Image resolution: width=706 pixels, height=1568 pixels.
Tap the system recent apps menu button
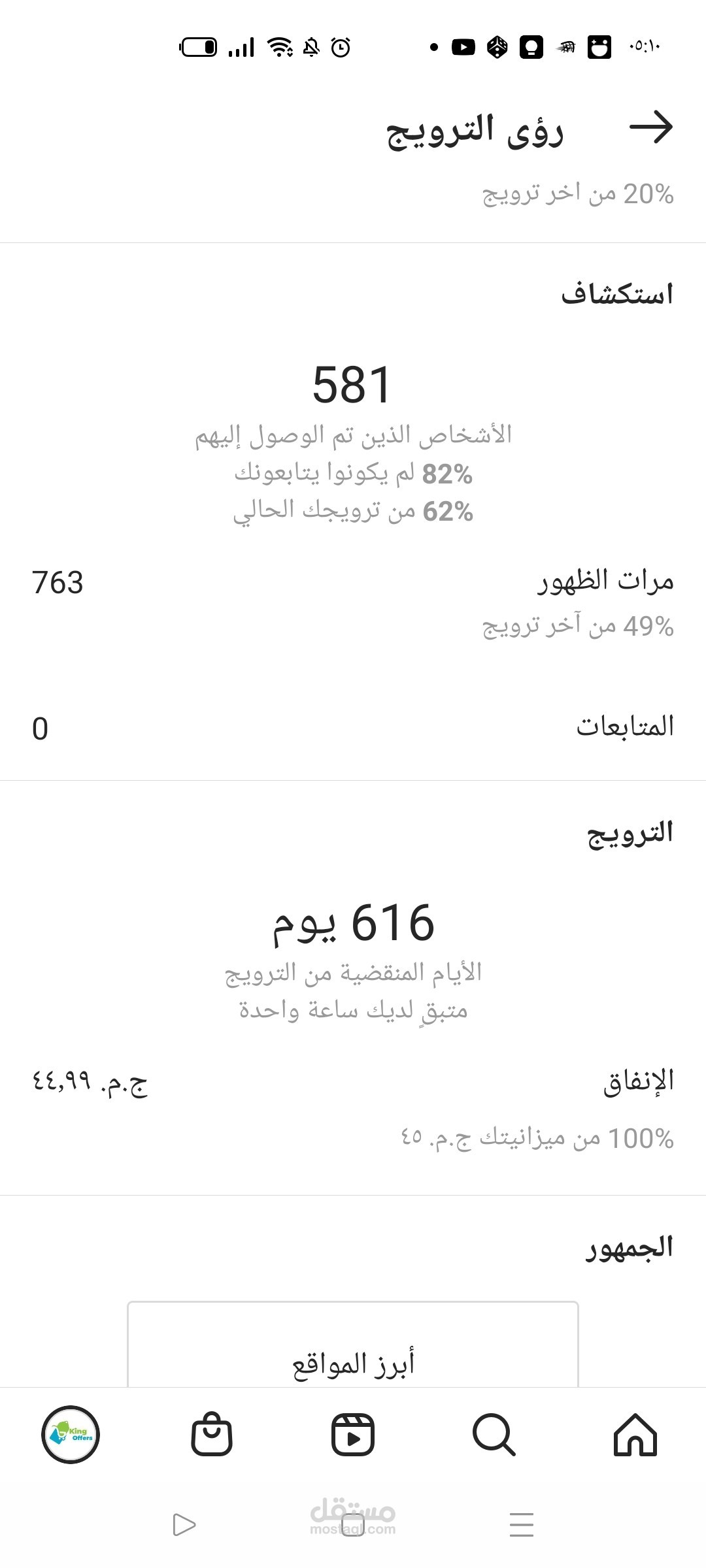click(x=522, y=1525)
